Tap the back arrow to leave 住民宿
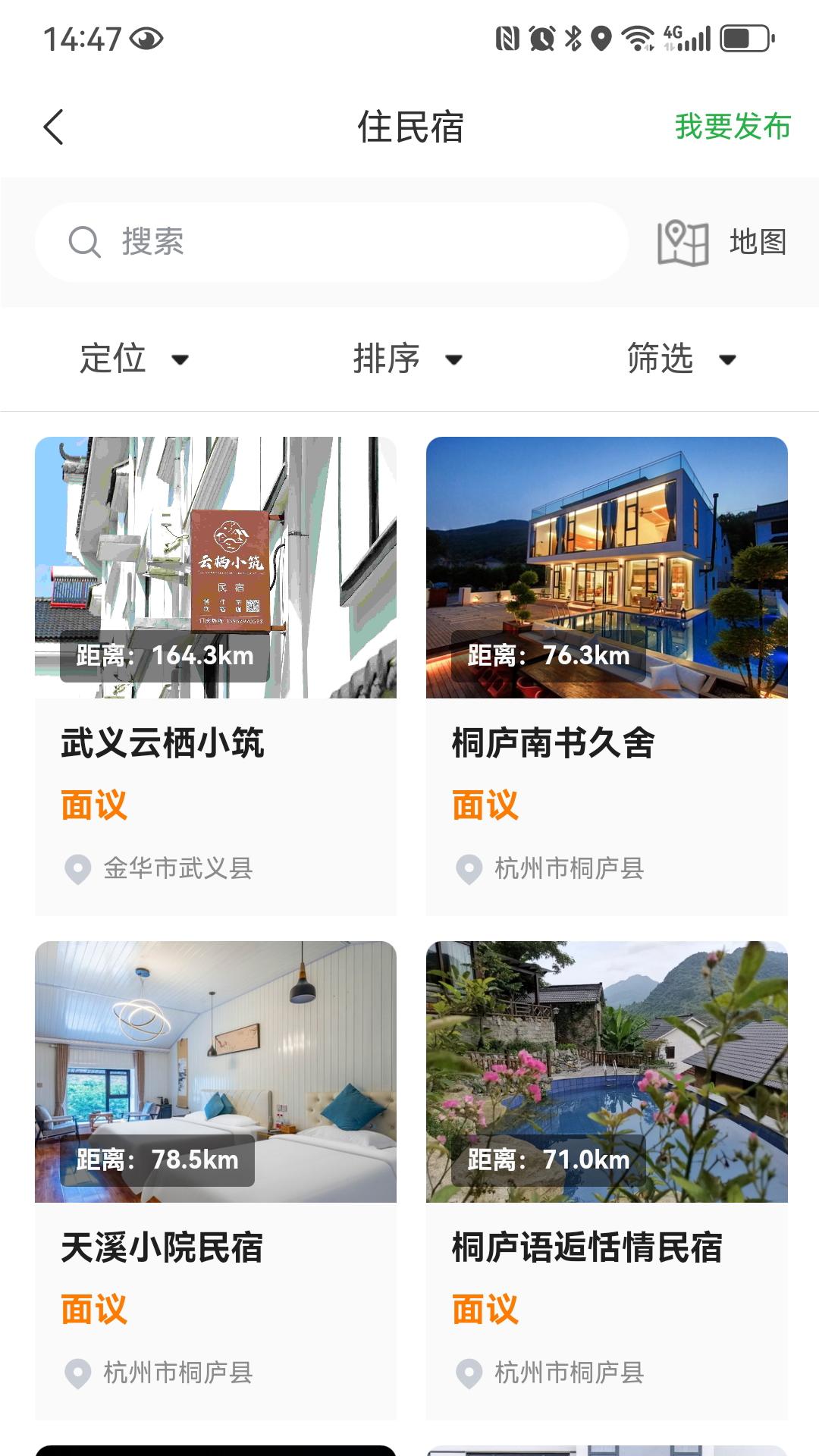The width and height of the screenshot is (819, 1456). tap(53, 127)
